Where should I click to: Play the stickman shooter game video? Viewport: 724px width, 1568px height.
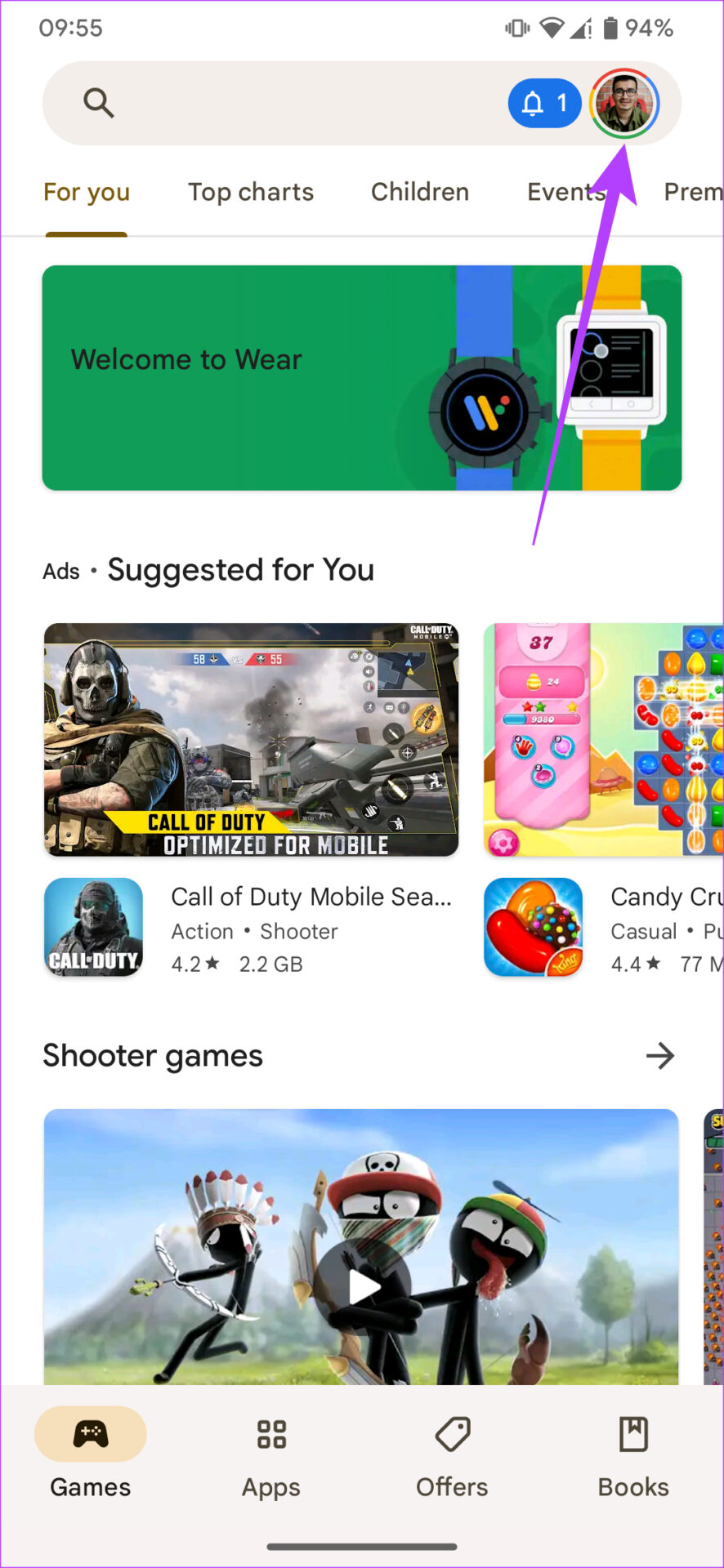[x=364, y=1287]
